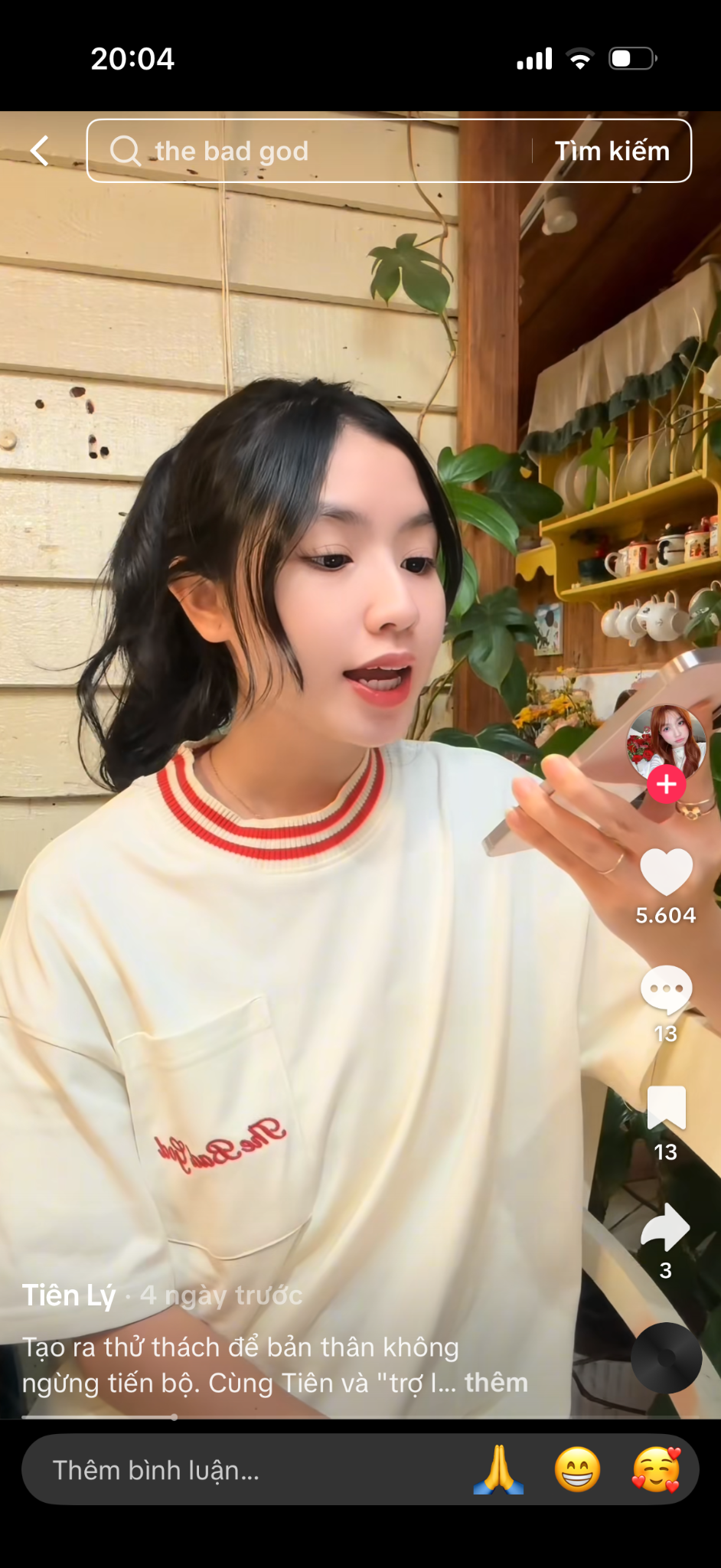Seek using the video progress bar
The height and width of the screenshot is (1568, 721).
pyautogui.click(x=175, y=1417)
